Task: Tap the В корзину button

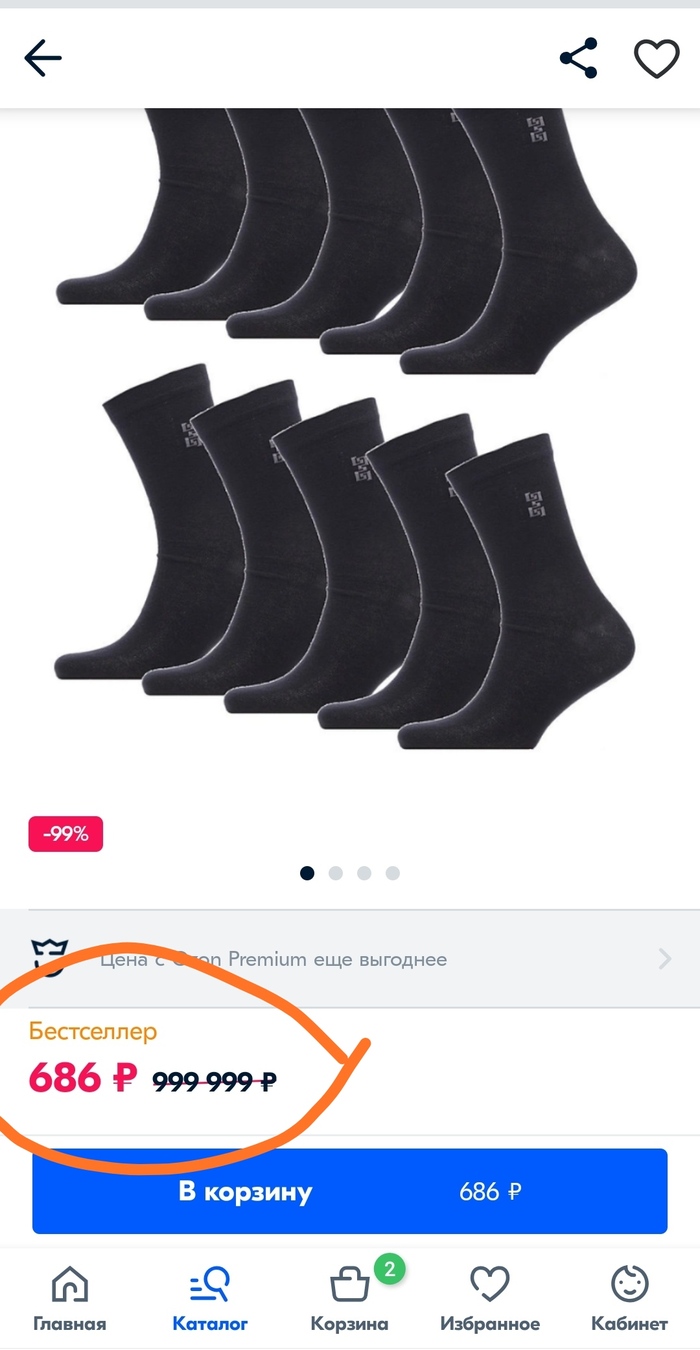Action: [350, 1191]
